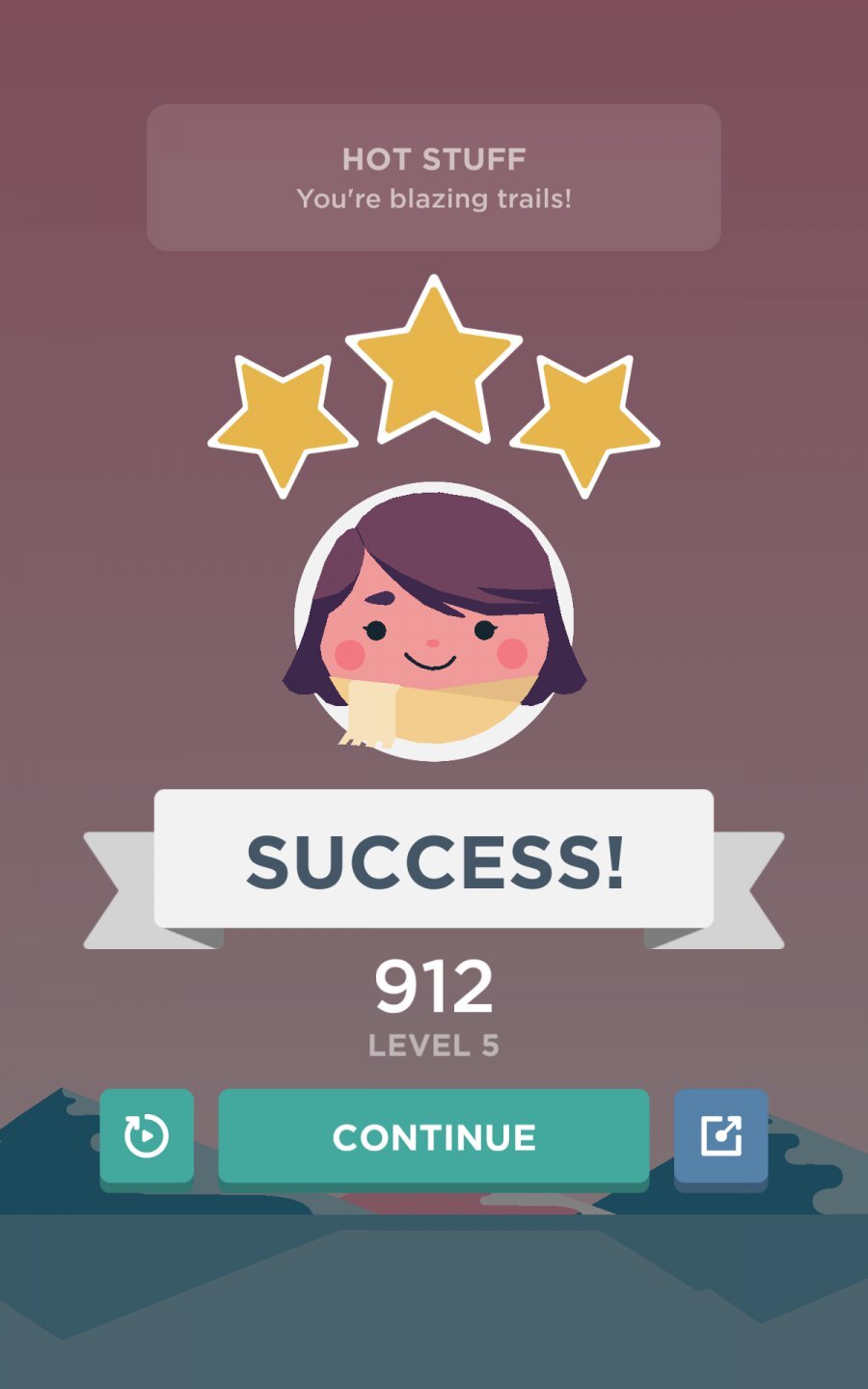Share the score using the share icon
This screenshot has width=868, height=1389.
coord(720,1136)
